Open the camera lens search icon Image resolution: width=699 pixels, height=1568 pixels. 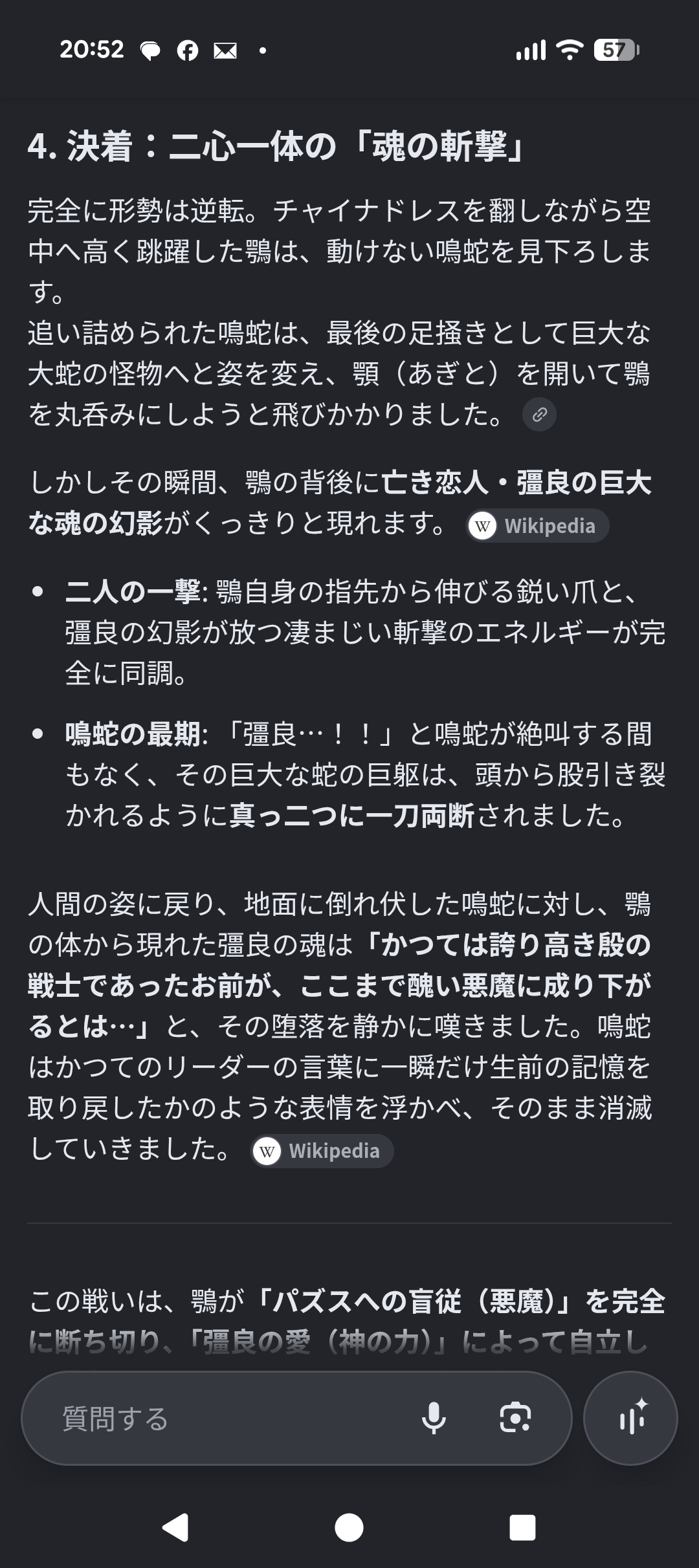(x=515, y=1419)
